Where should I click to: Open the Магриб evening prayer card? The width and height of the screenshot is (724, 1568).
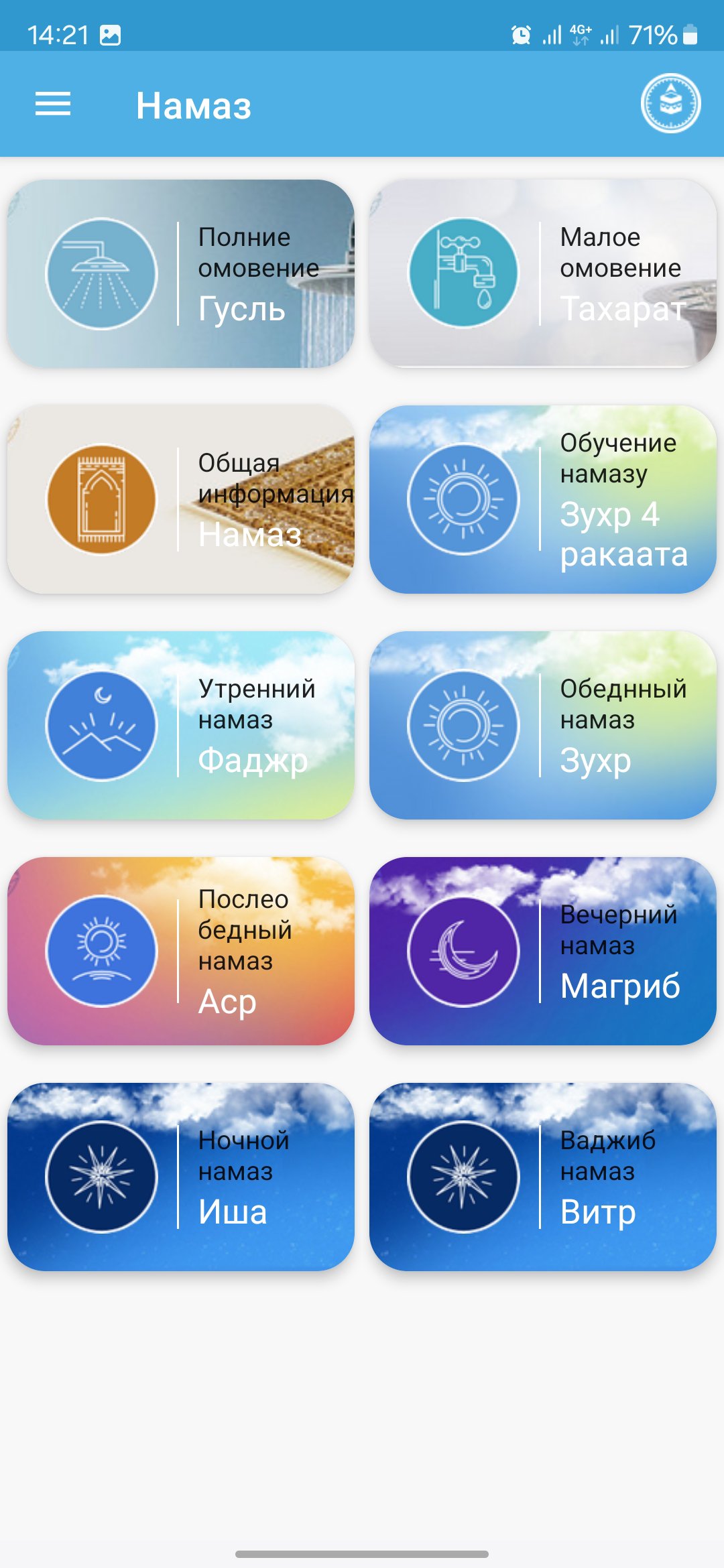pyautogui.click(x=542, y=951)
